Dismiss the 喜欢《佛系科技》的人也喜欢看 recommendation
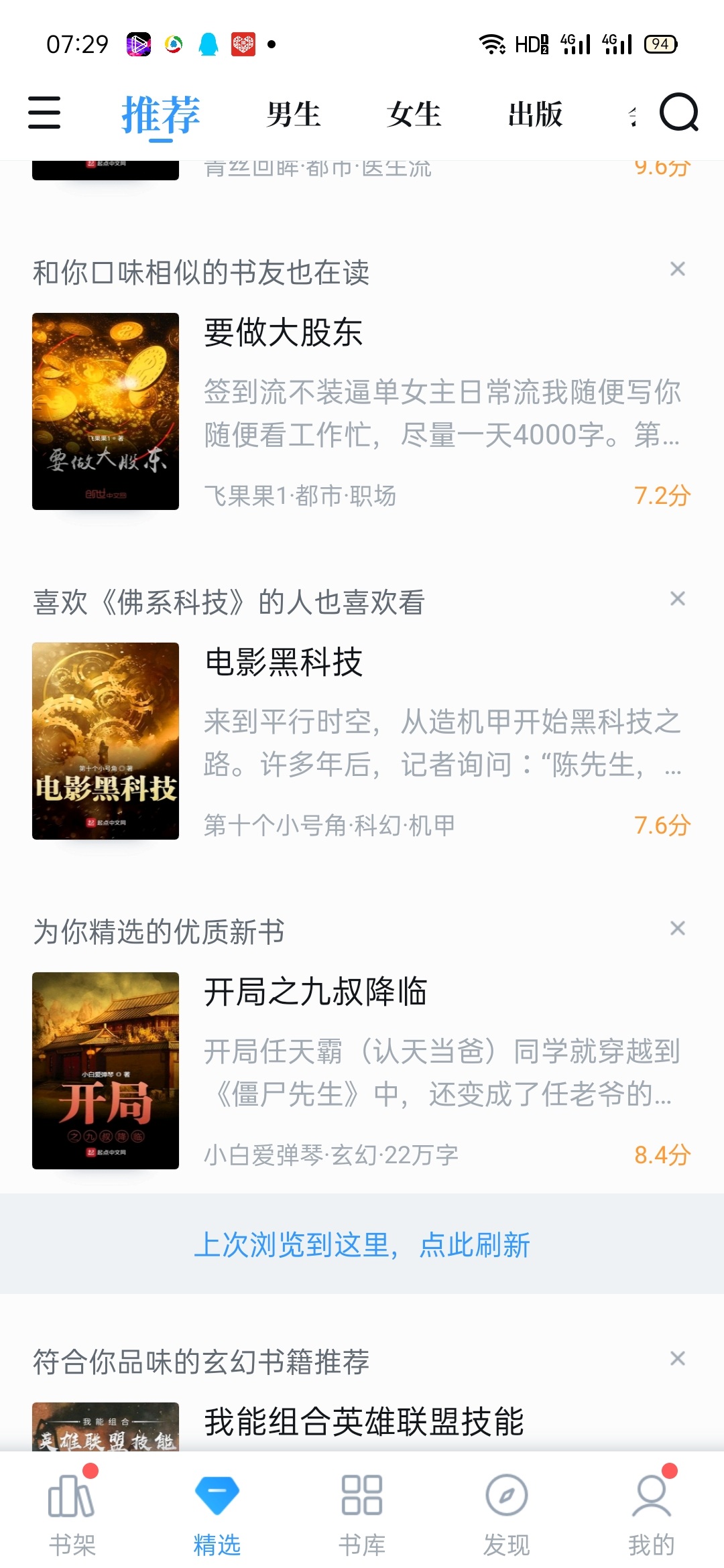 pos(677,599)
